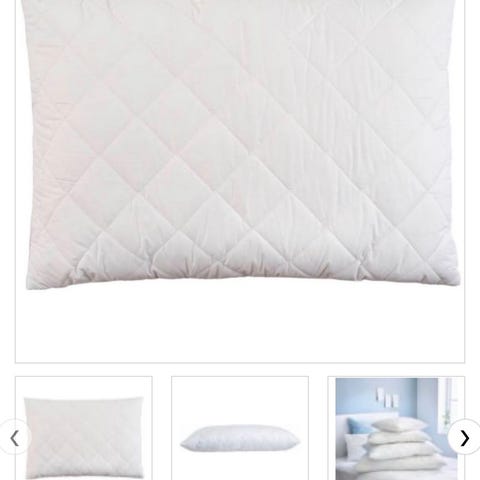The height and width of the screenshot is (480, 480).
Task: Go to previous thumbnails with left arrow
Action: (15, 438)
